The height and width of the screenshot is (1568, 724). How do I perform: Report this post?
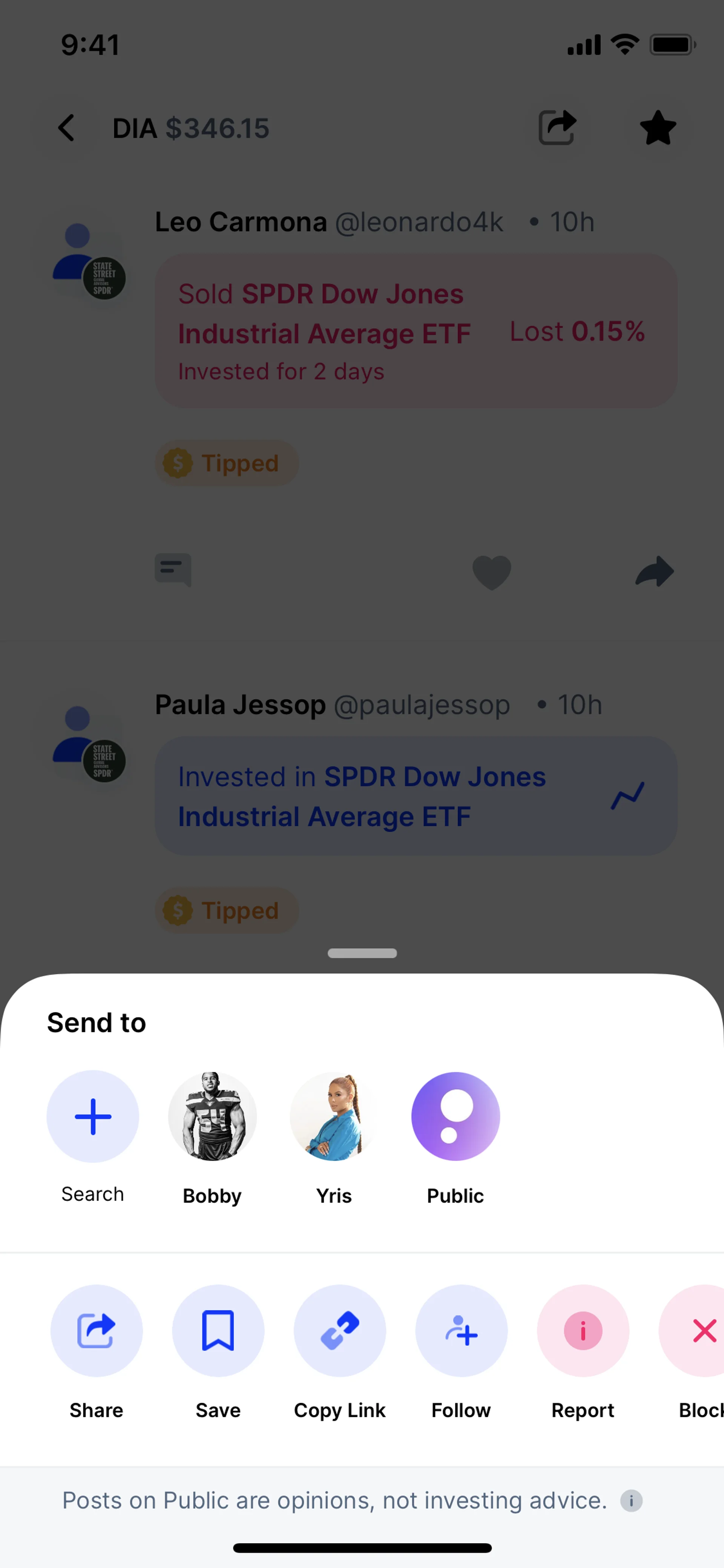[583, 1331]
